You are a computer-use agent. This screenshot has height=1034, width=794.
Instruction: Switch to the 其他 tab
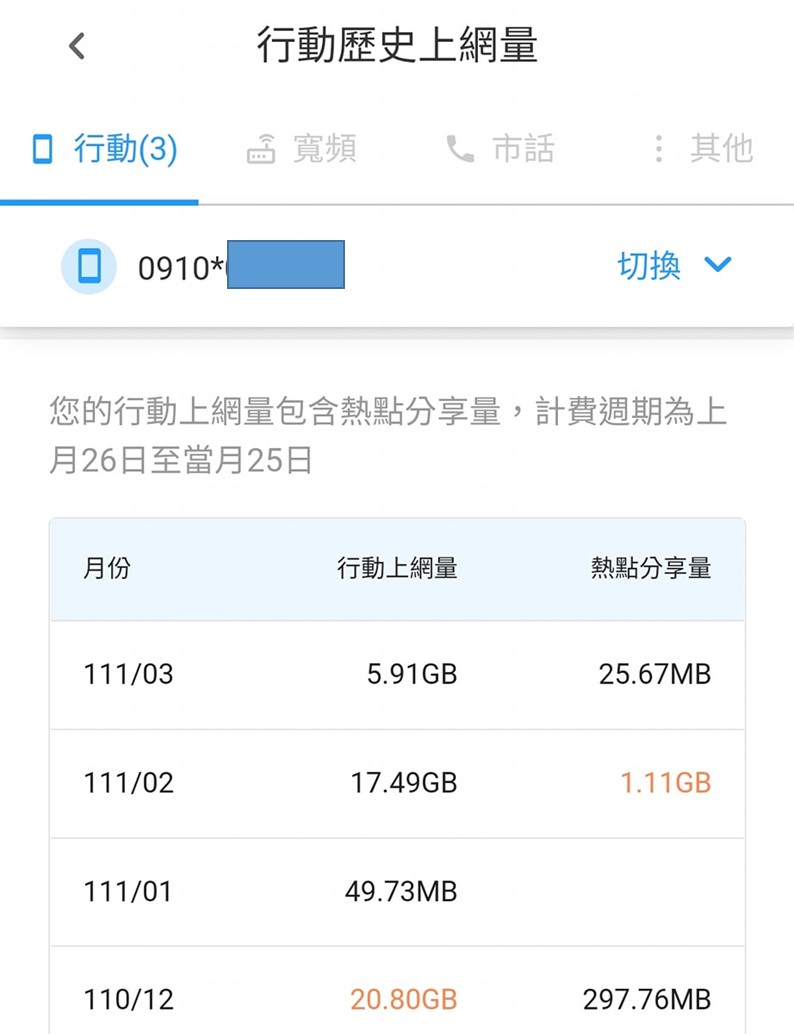701,150
